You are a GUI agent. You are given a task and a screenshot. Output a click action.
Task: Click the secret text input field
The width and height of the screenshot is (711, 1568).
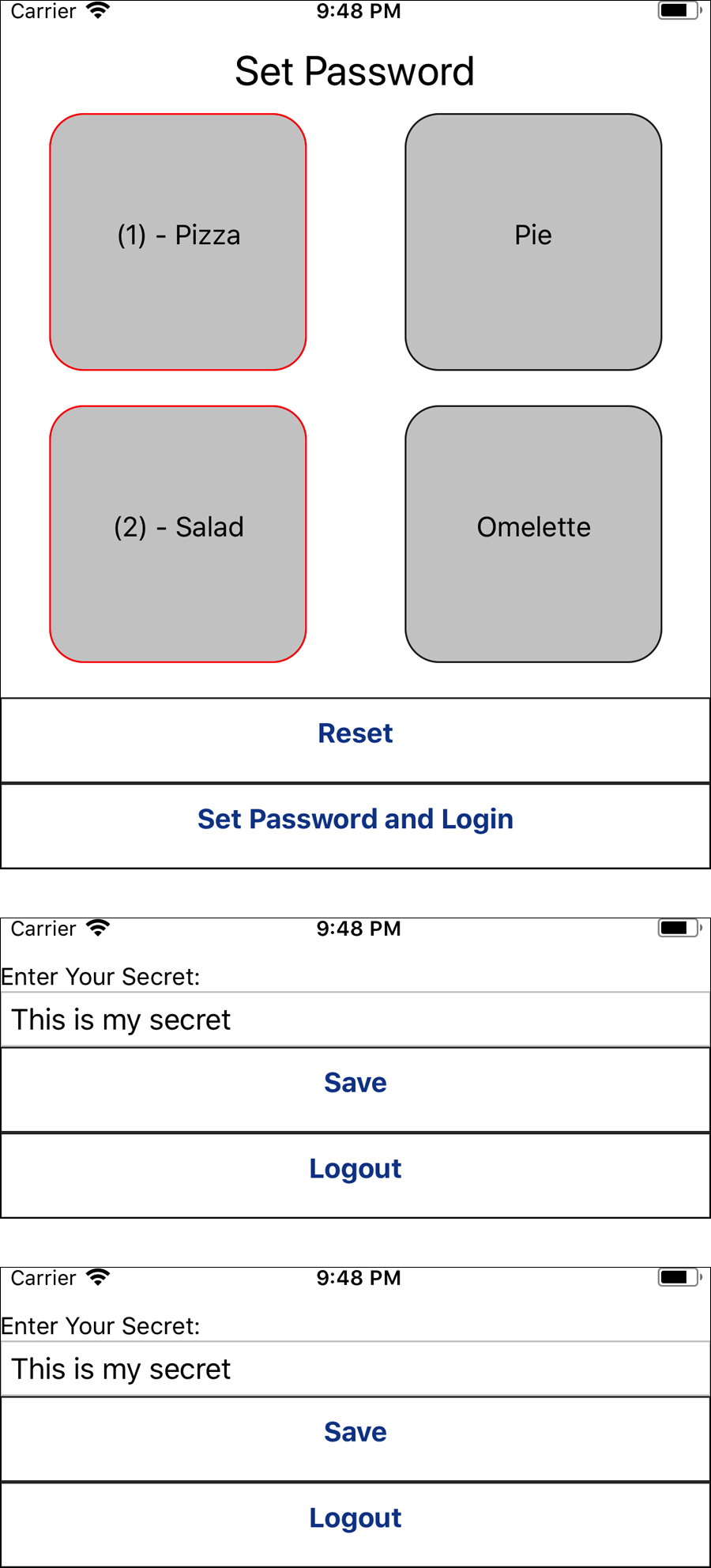(355, 1020)
